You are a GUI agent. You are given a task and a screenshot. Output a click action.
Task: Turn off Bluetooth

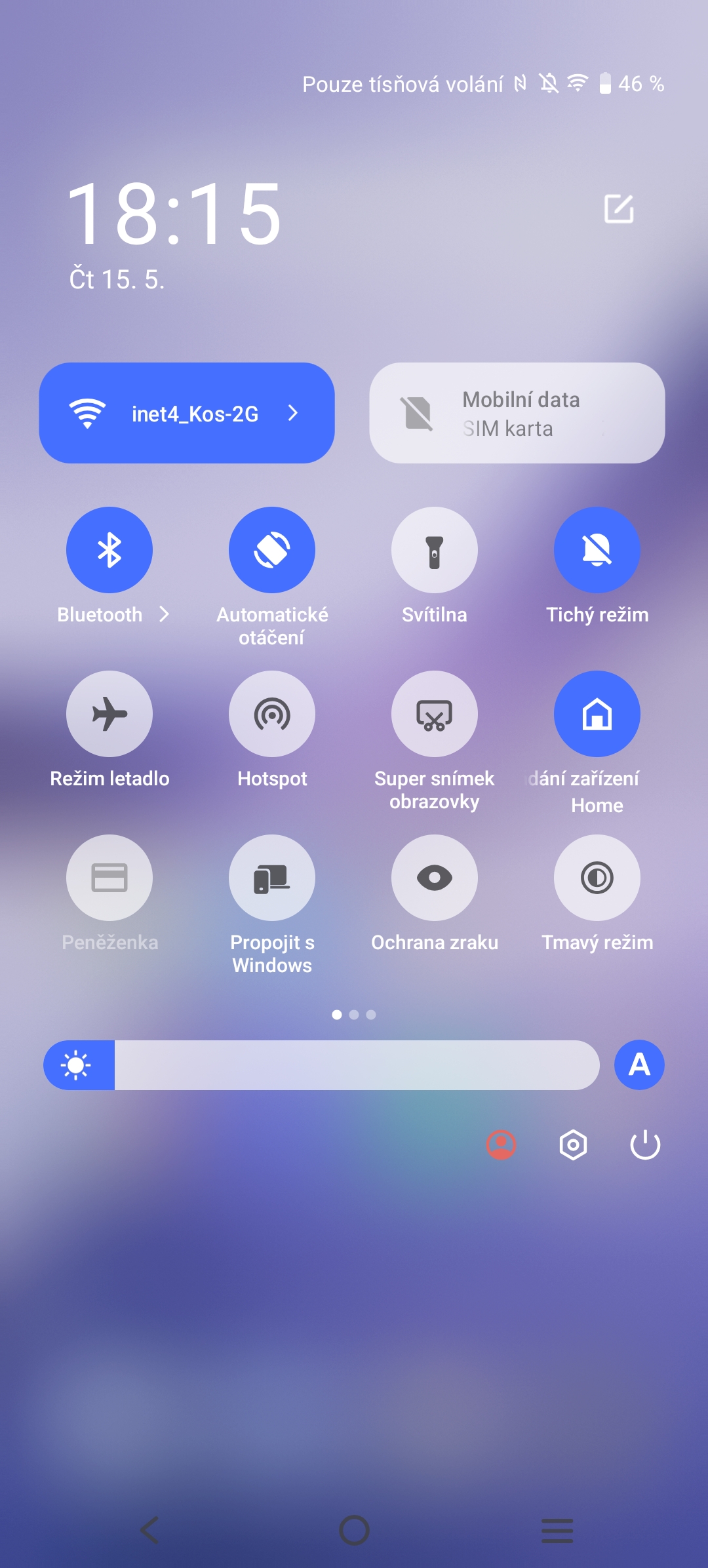pos(109,550)
